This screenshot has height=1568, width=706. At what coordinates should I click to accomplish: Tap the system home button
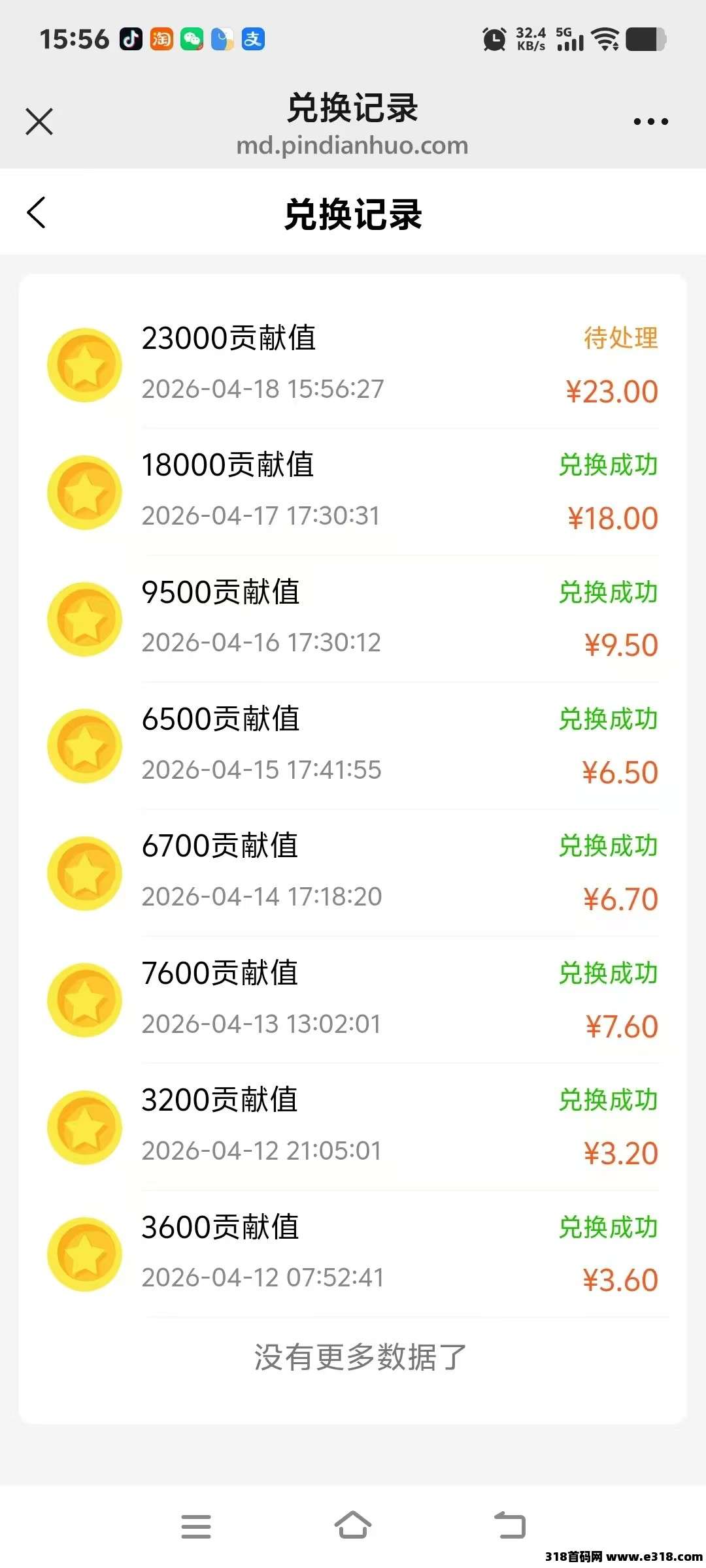[353, 1526]
